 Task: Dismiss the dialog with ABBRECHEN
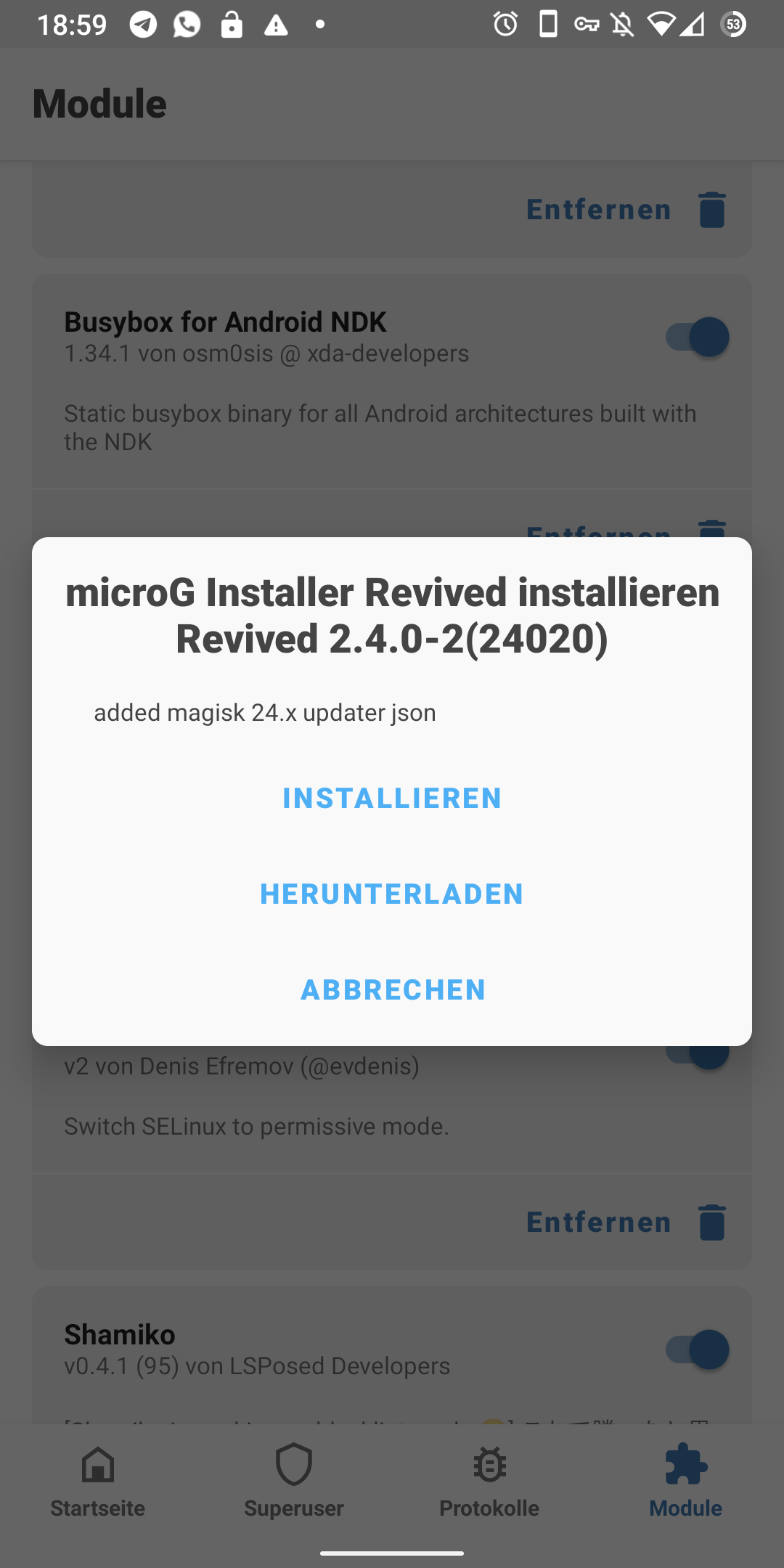tap(393, 989)
